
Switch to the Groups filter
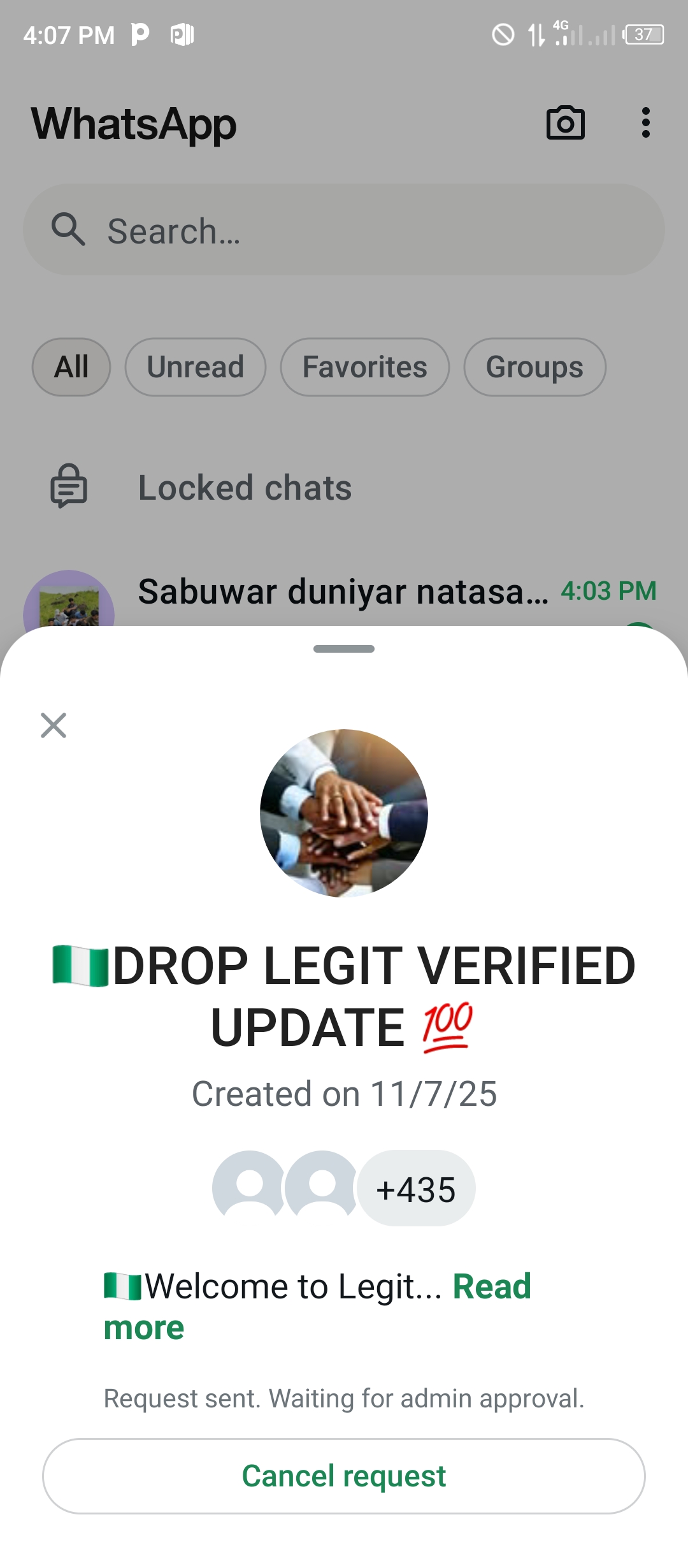(534, 367)
